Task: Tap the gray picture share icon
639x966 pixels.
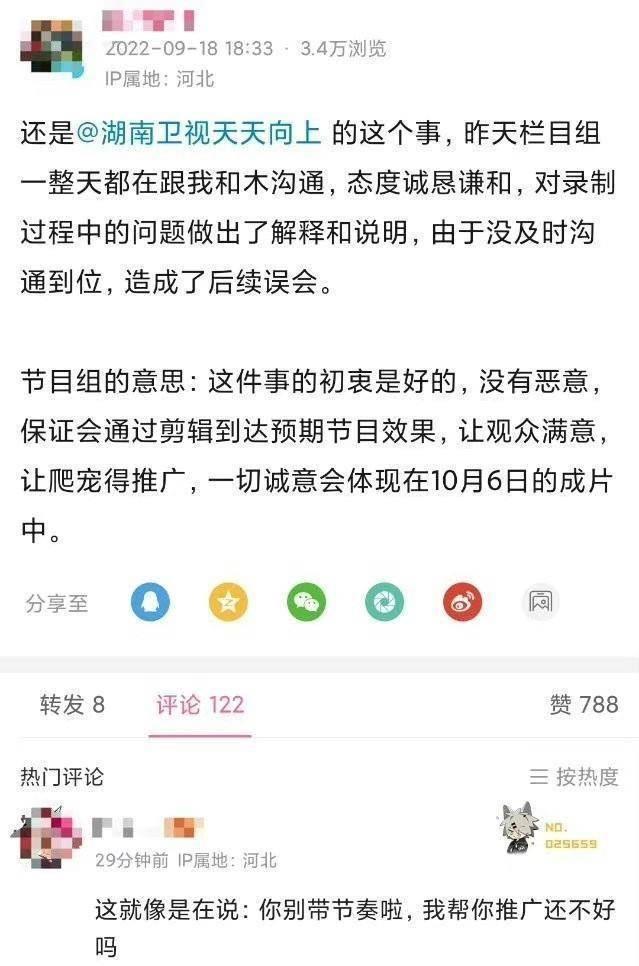Action: 541,603
